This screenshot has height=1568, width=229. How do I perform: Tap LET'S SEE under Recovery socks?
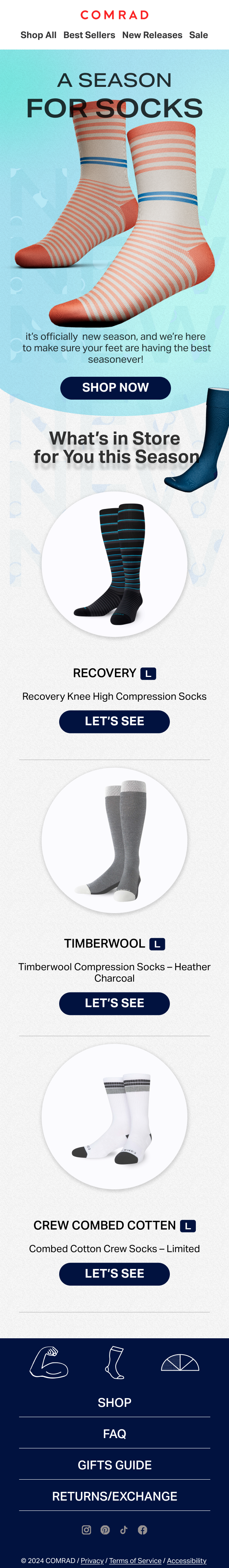pos(114,721)
